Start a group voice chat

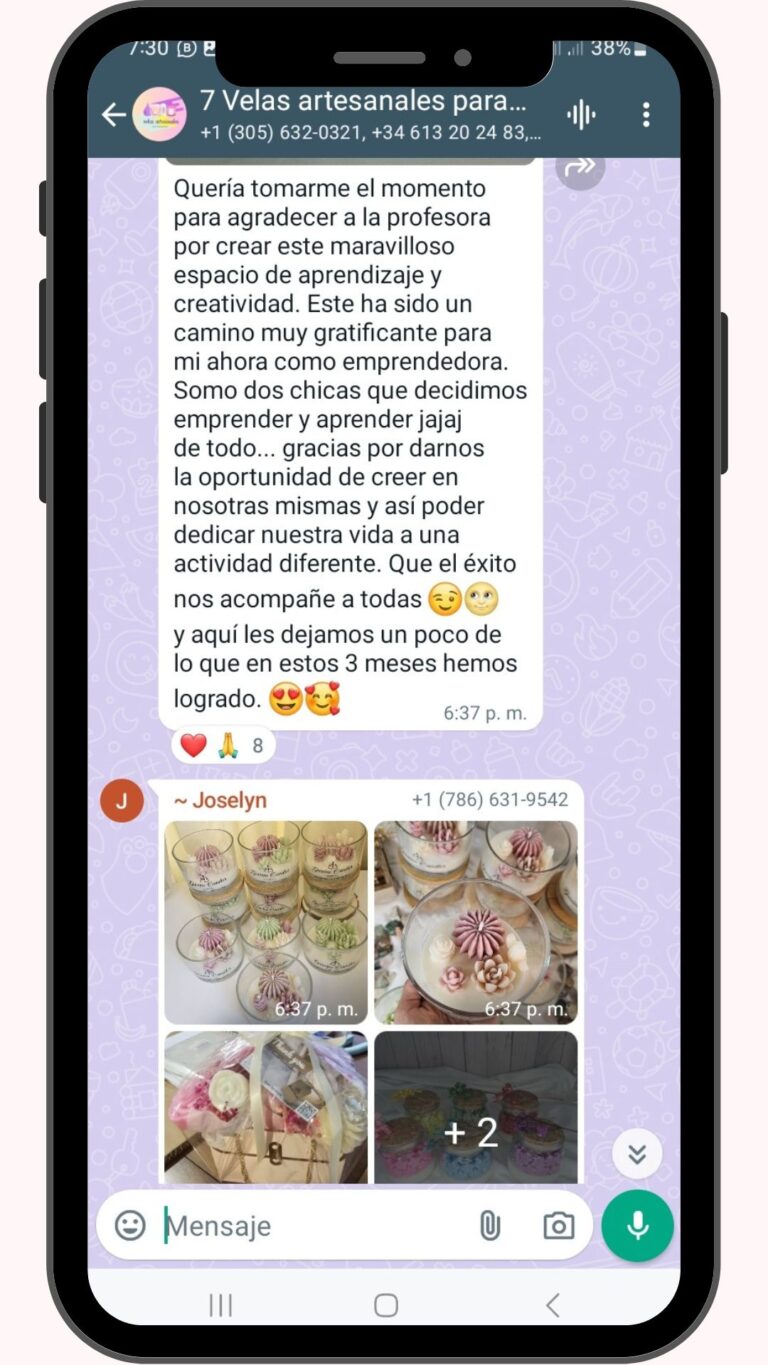[581, 115]
